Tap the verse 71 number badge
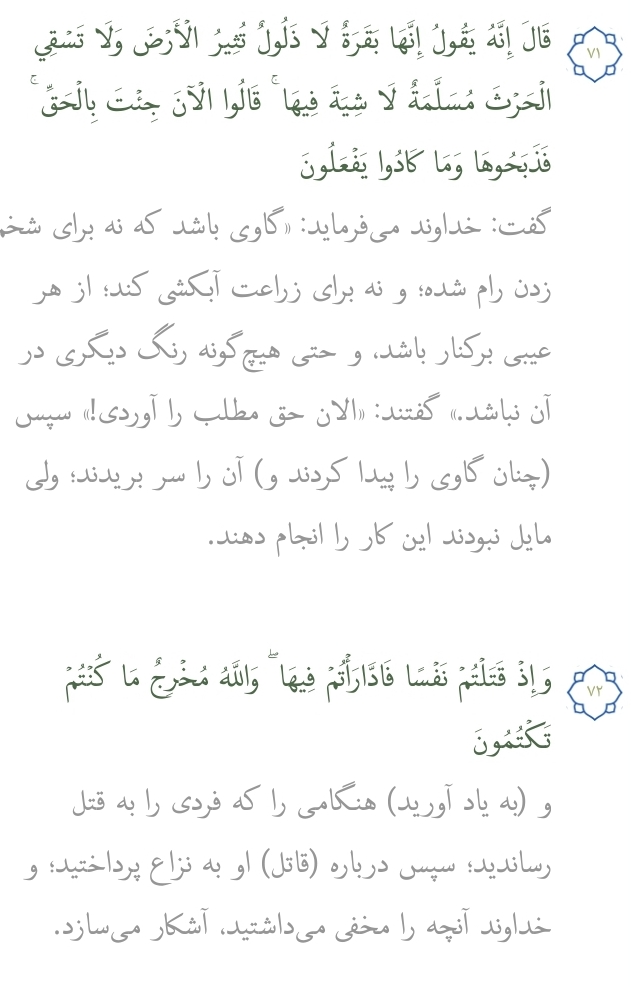The image size is (631, 987). pos(594,53)
